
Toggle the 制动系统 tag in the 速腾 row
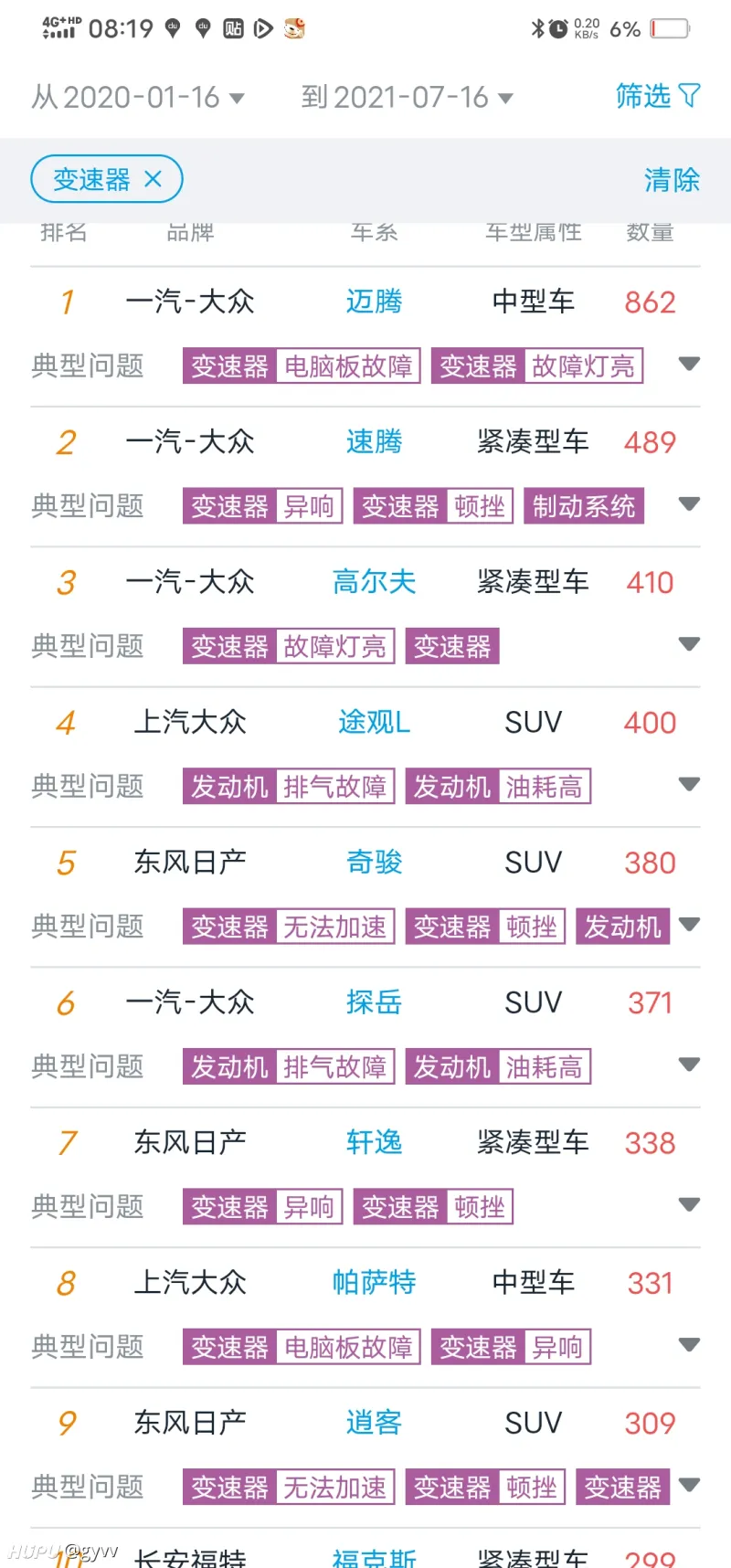(585, 505)
